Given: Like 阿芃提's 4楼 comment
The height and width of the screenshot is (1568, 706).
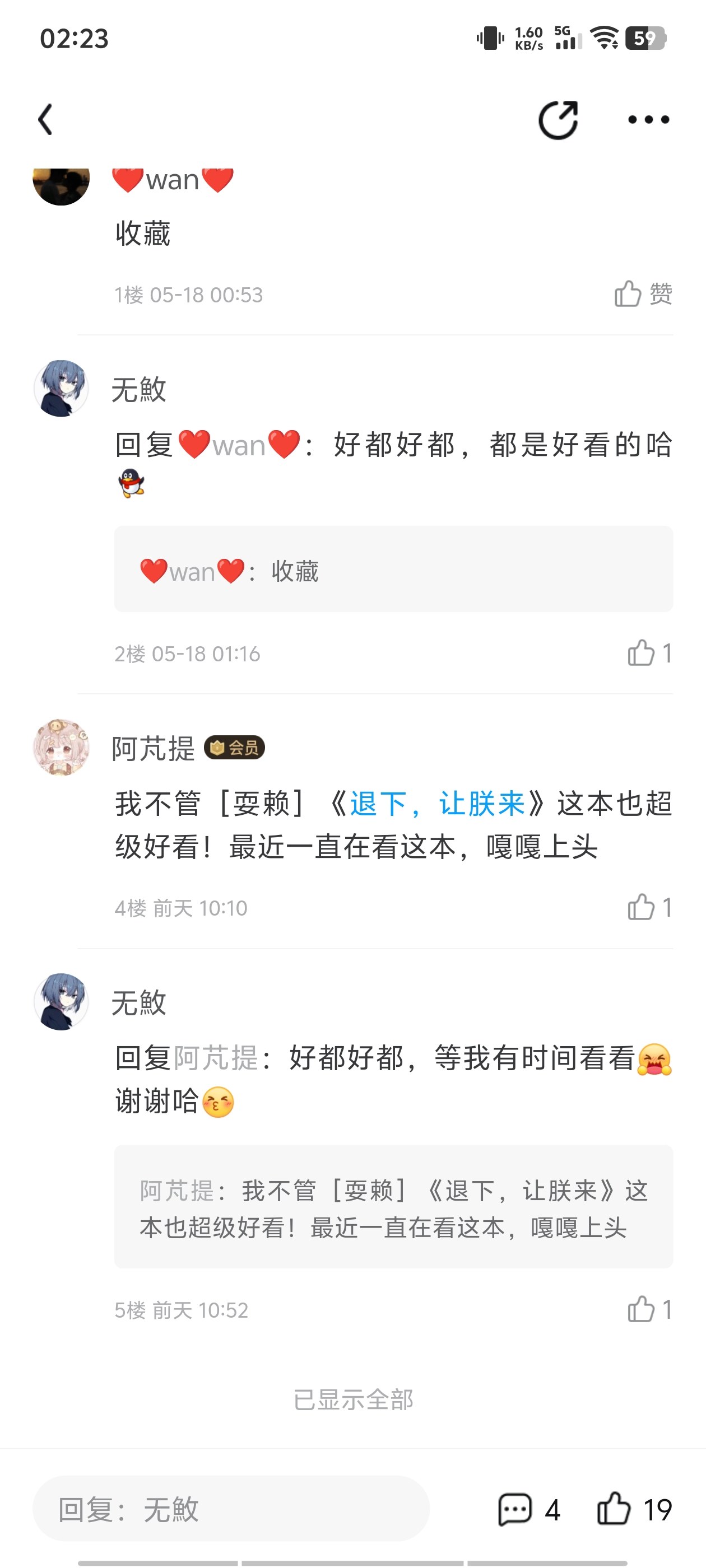Looking at the screenshot, I should pyautogui.click(x=650, y=908).
